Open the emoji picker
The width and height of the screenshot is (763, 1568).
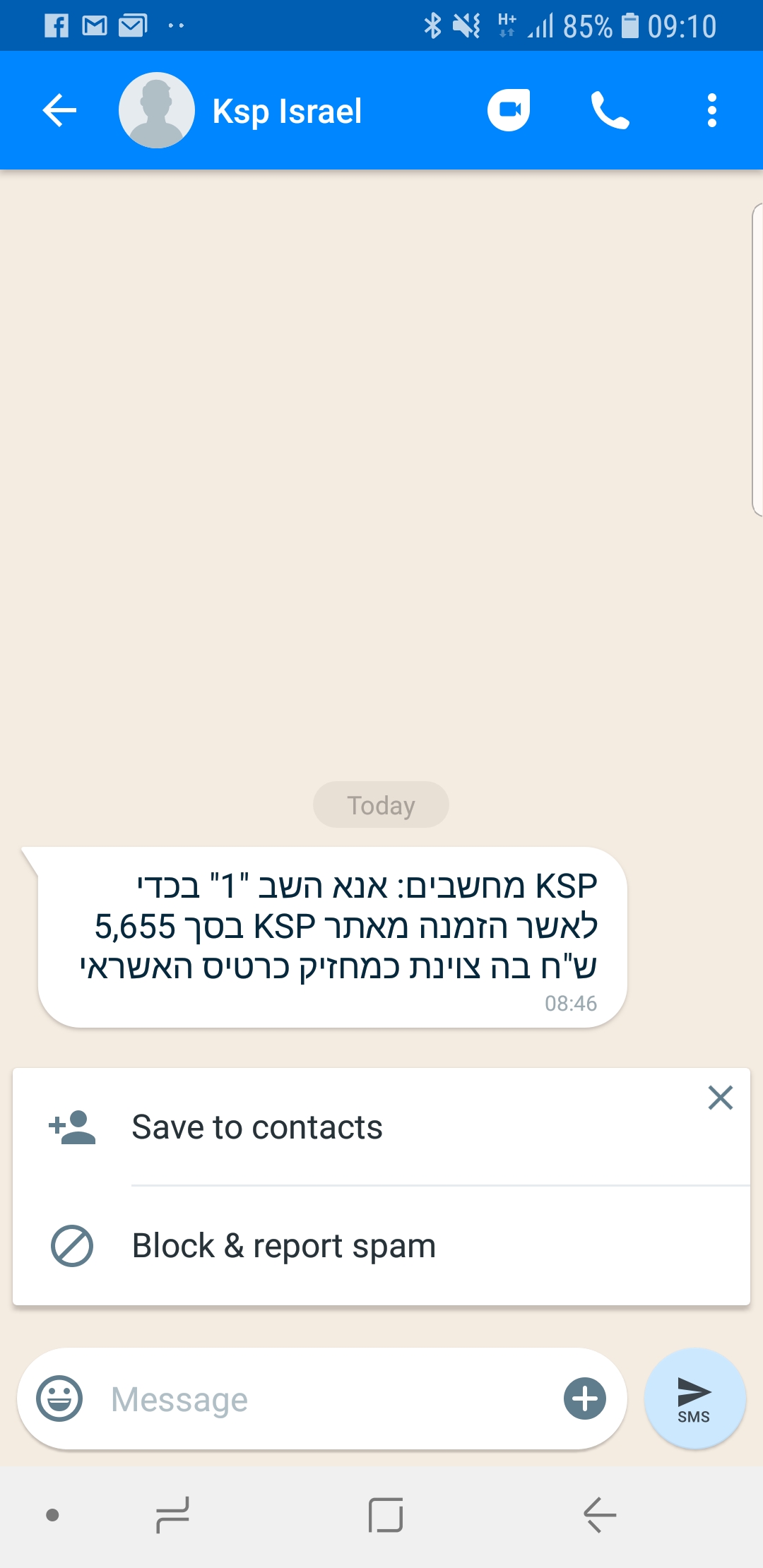click(x=59, y=1398)
